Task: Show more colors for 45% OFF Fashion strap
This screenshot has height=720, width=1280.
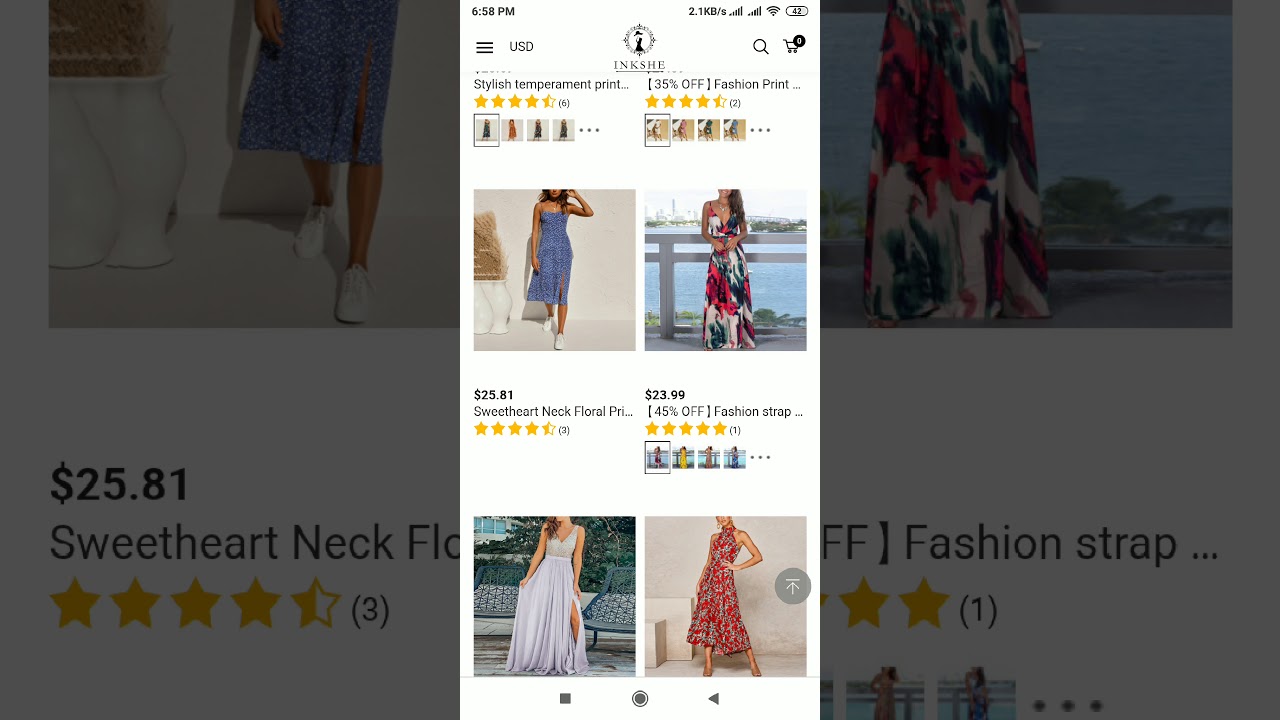Action: (760, 458)
